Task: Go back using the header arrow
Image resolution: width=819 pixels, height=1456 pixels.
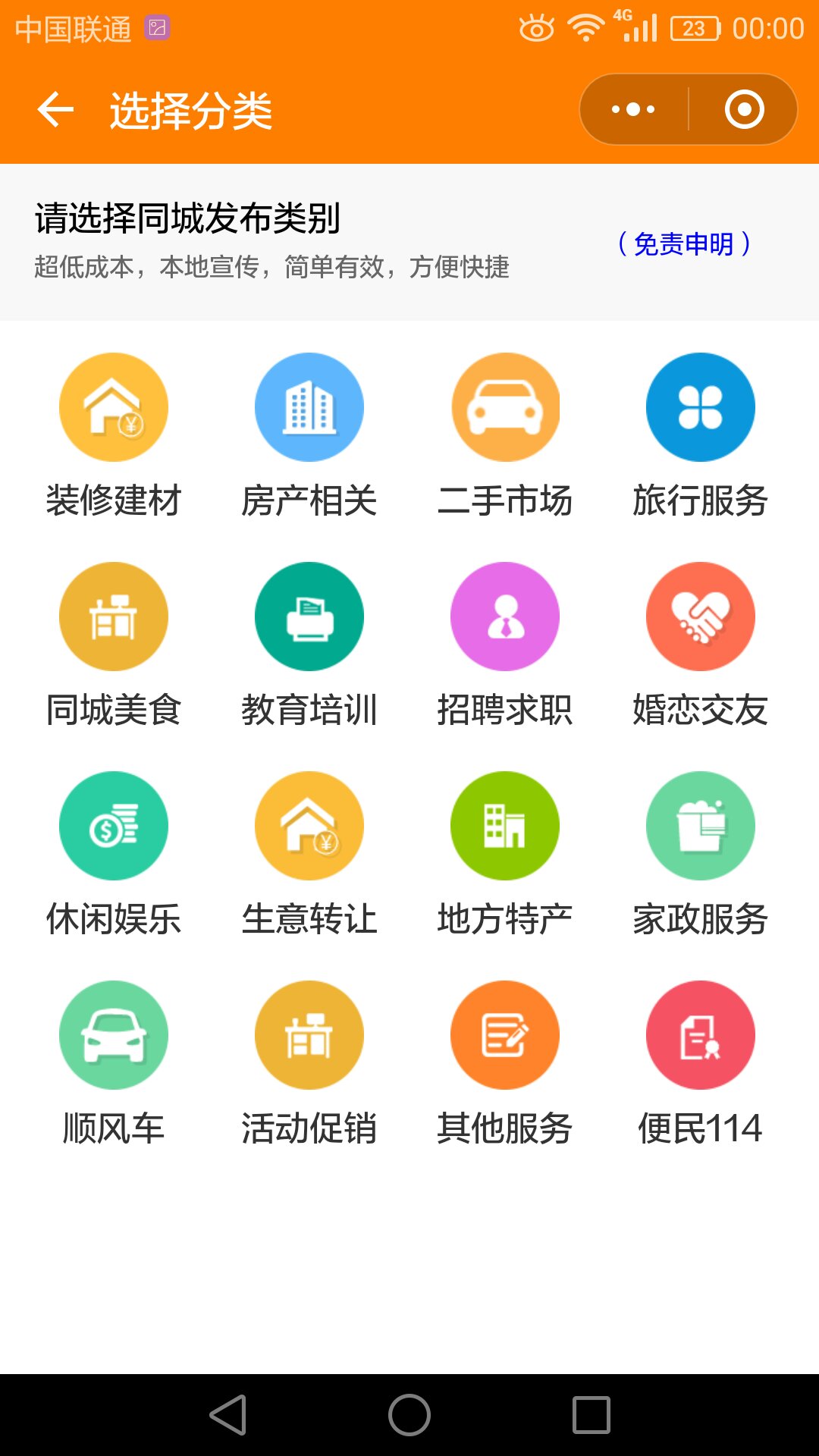Action: tap(55, 110)
